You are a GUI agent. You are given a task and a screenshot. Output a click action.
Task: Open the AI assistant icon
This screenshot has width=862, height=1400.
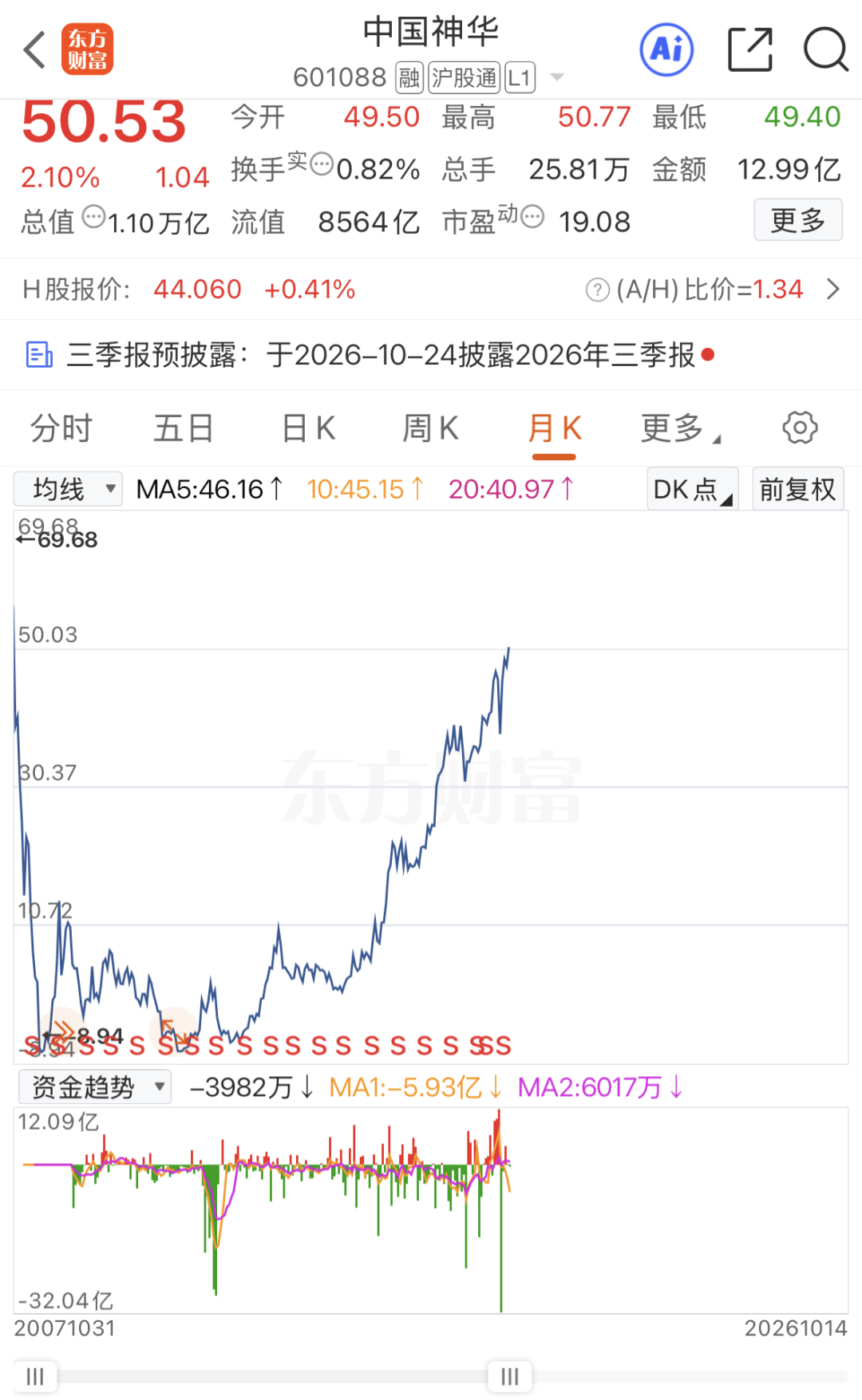click(666, 49)
